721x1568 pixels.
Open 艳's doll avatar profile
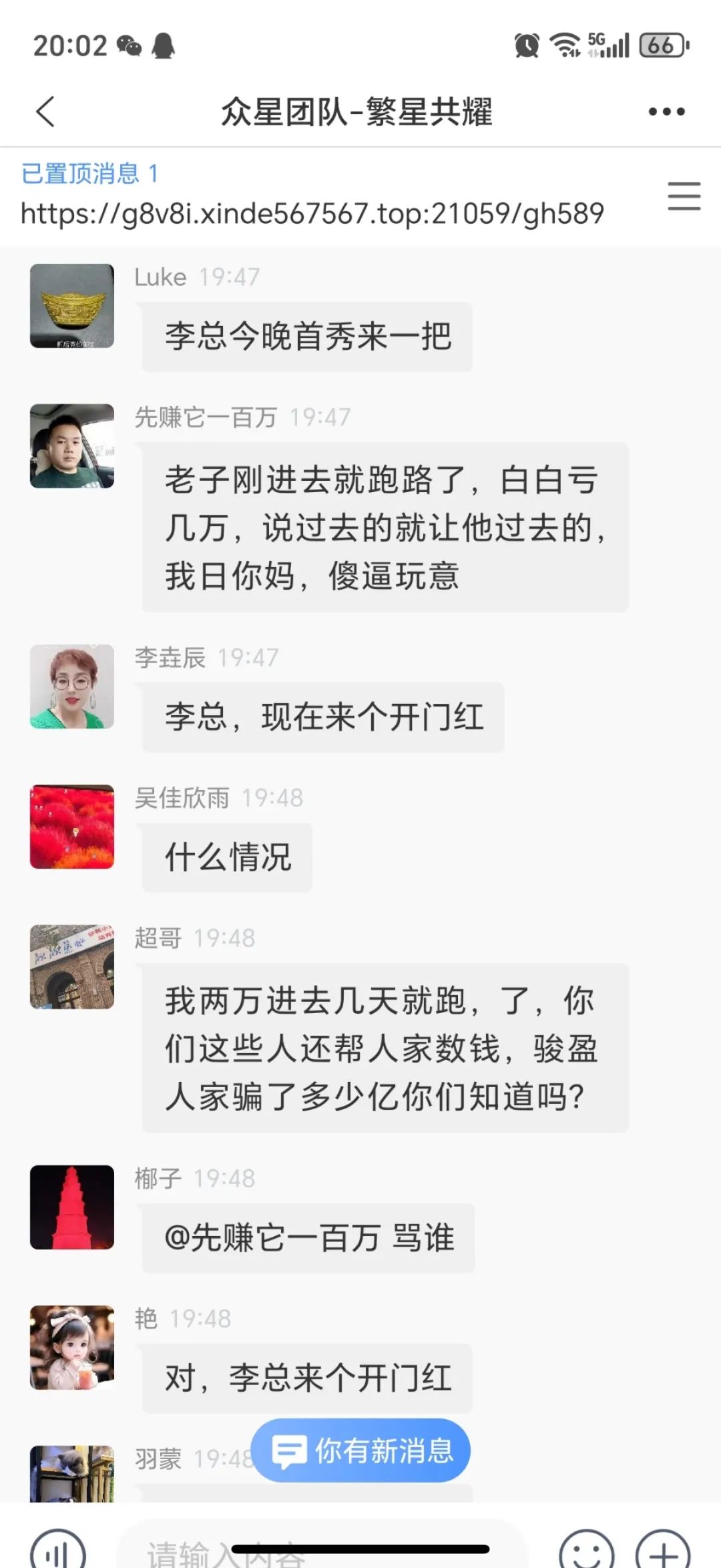point(72,1348)
